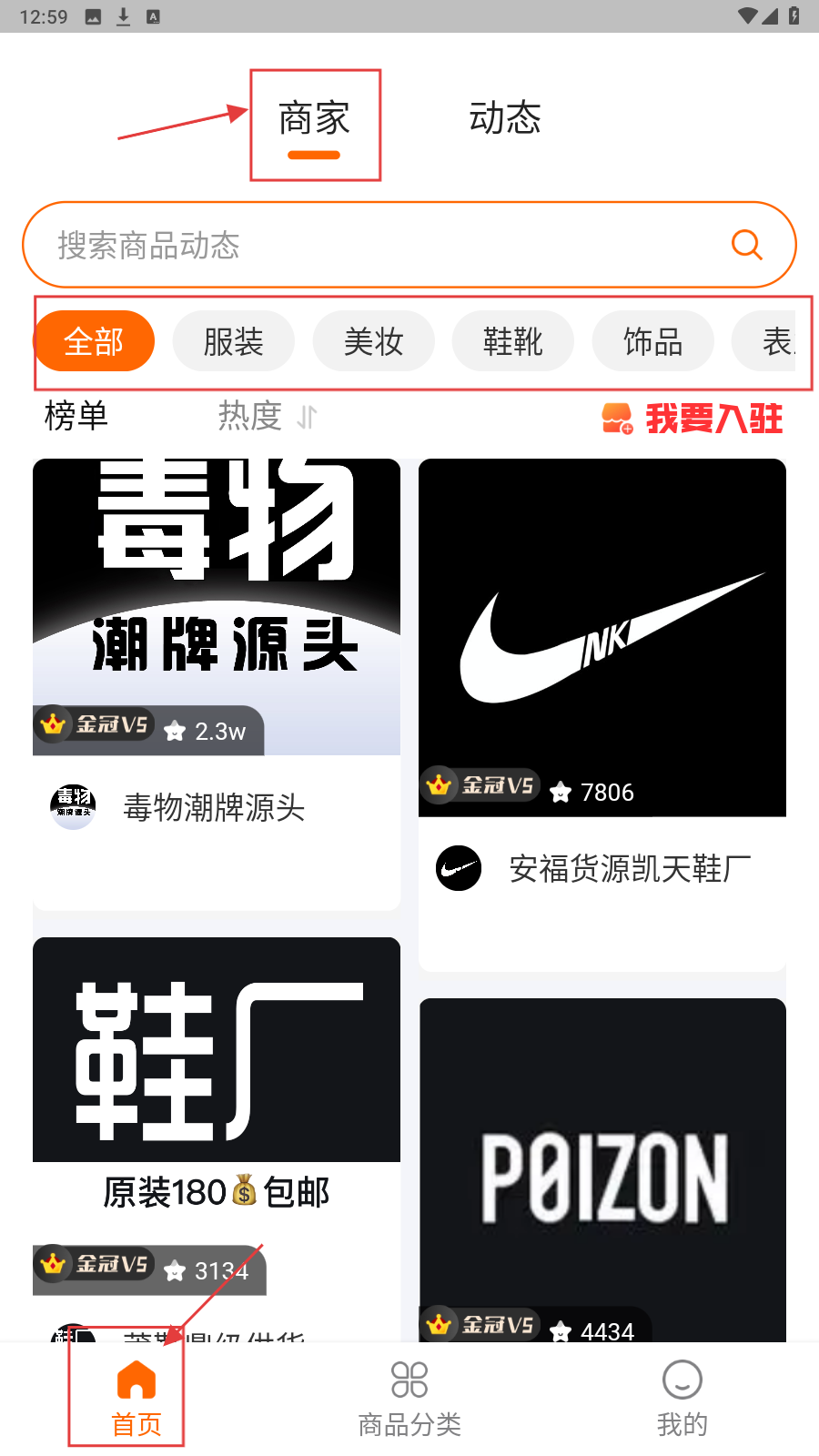Open the 榜单 ranking list
819x1456 pixels.
tap(76, 416)
